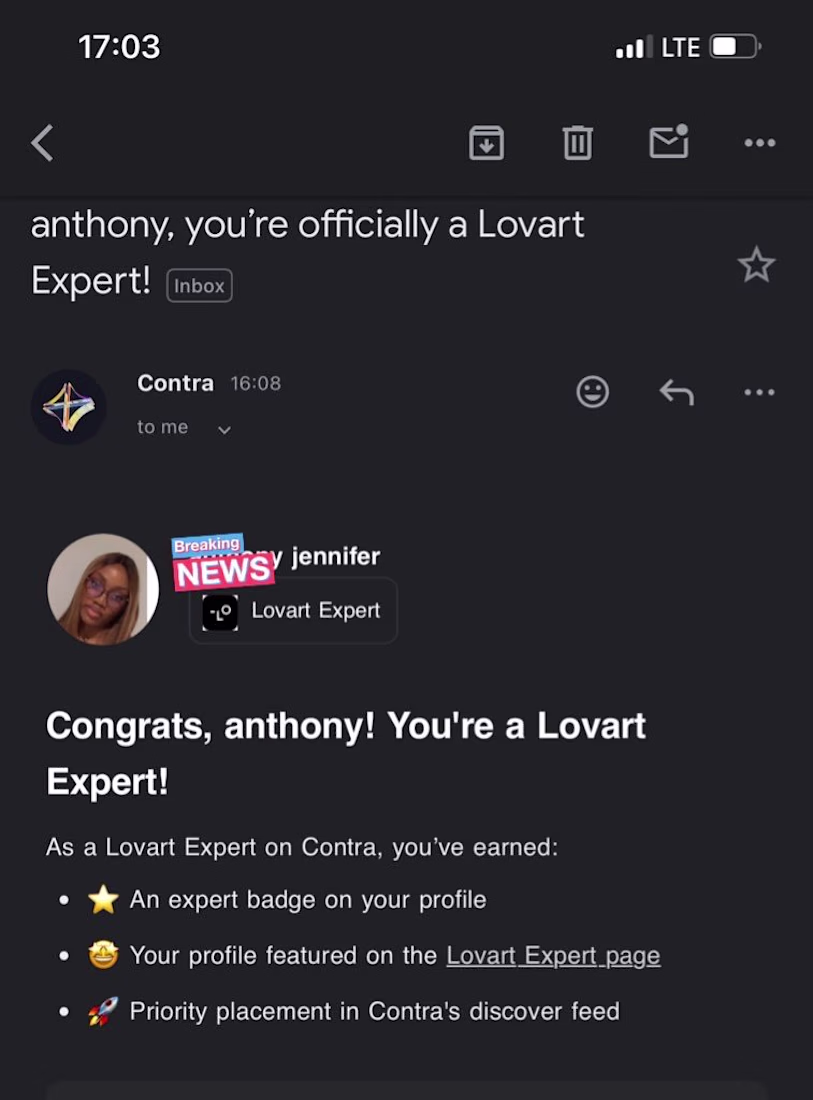The width and height of the screenshot is (813, 1100).
Task: Open the Lovart Expert page link
Action: [x=553, y=956]
